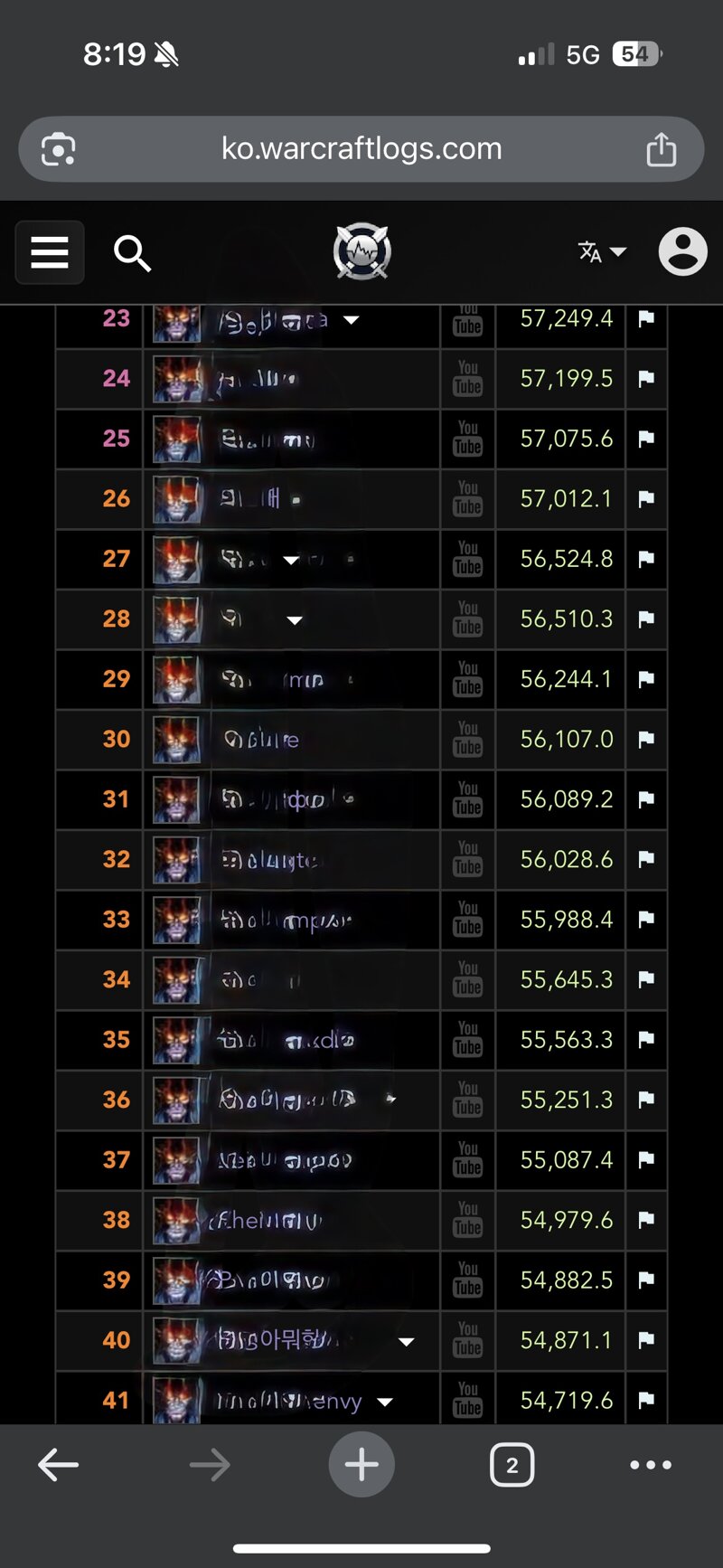Open the hamburger menu
Image resolution: width=723 pixels, height=1568 pixels.
(50, 252)
